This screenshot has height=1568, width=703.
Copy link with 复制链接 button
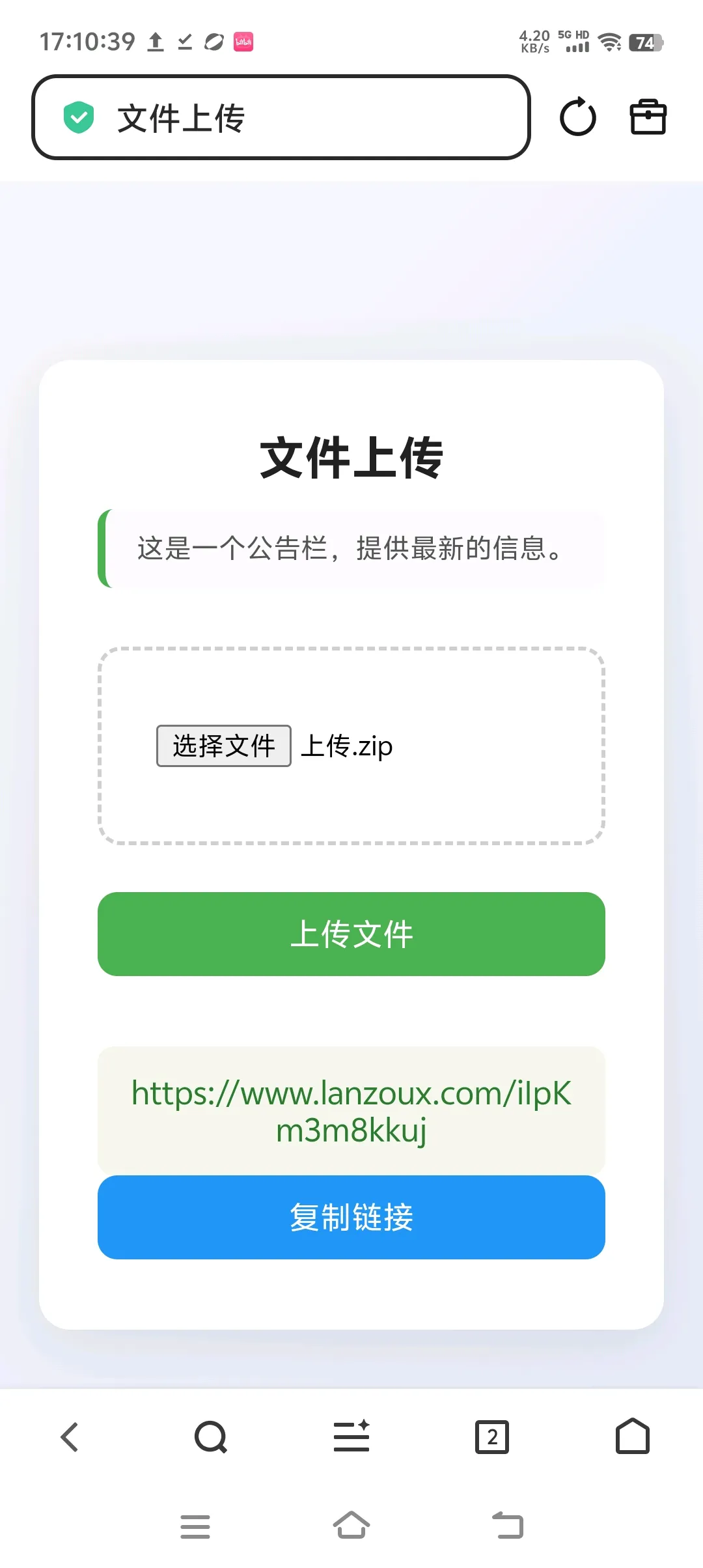(351, 1217)
